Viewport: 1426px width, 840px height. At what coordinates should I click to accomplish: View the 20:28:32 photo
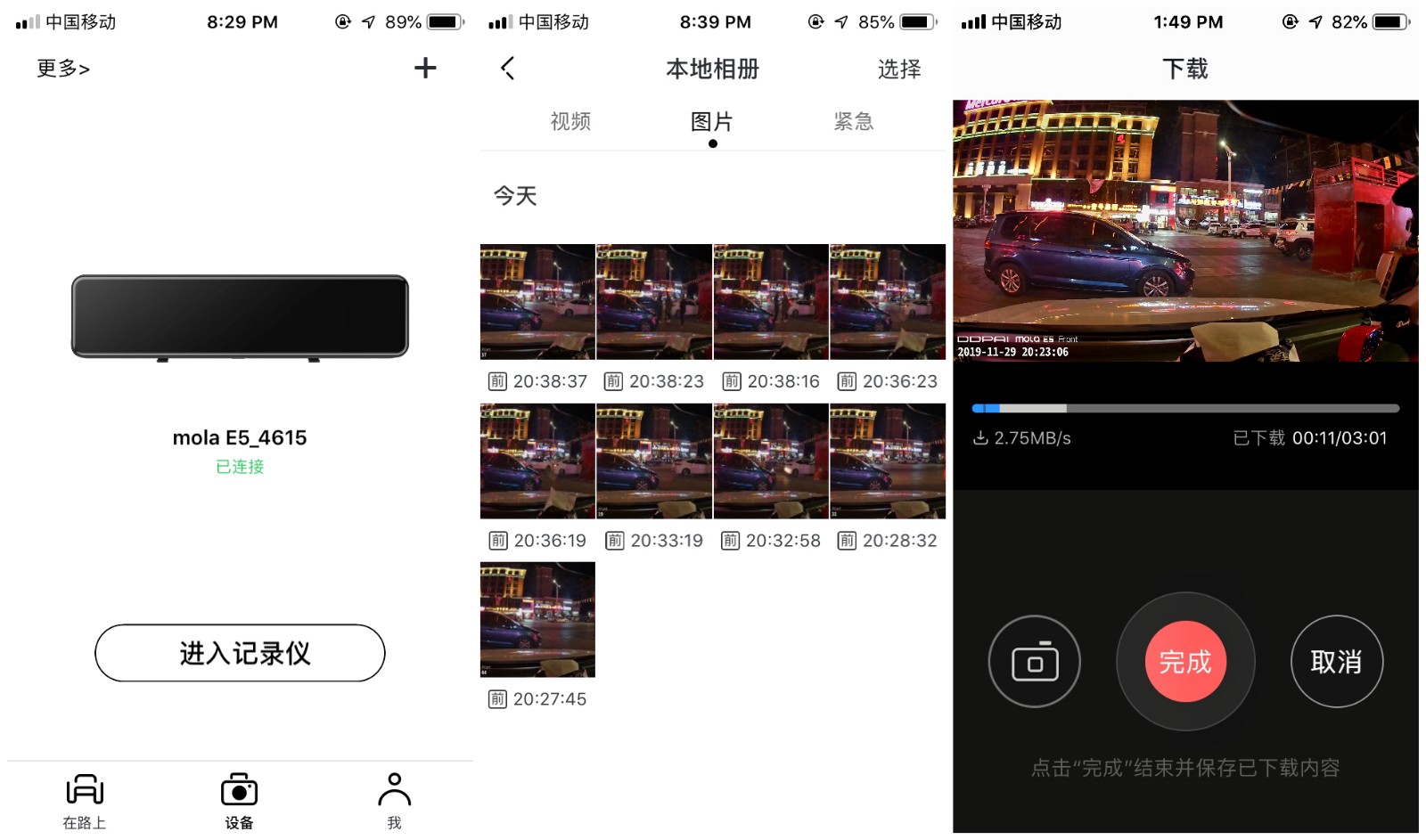point(887,461)
